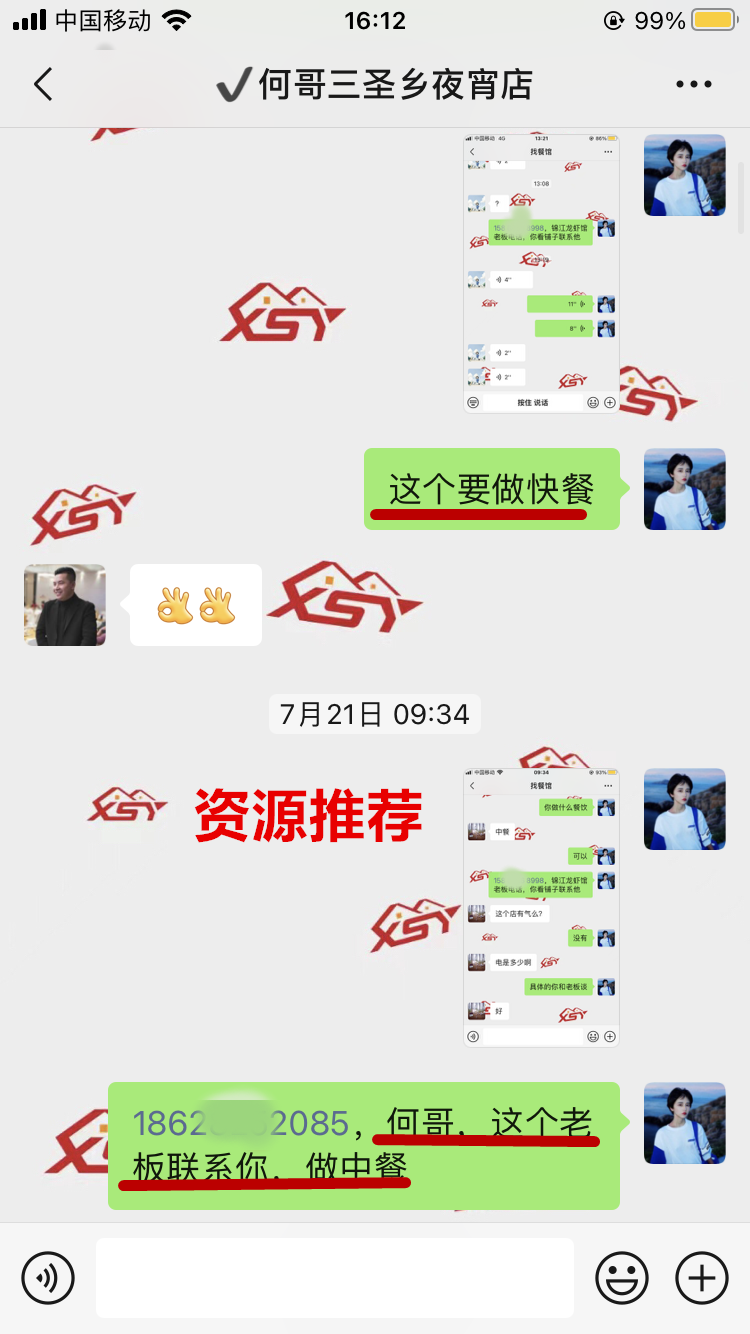Open the chat info overflow menu
This screenshot has height=1334, width=750.
tap(693, 85)
